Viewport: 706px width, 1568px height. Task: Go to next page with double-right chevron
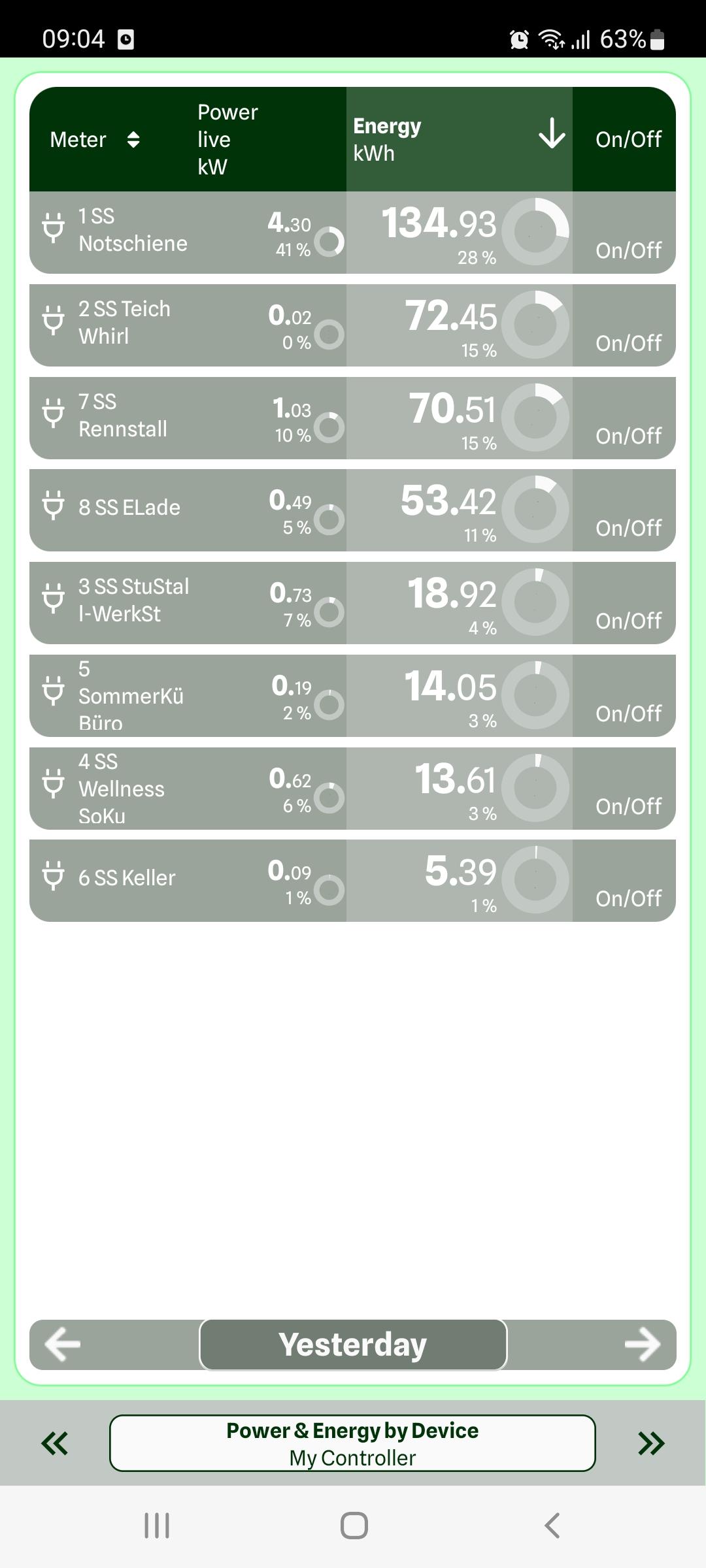651,1443
